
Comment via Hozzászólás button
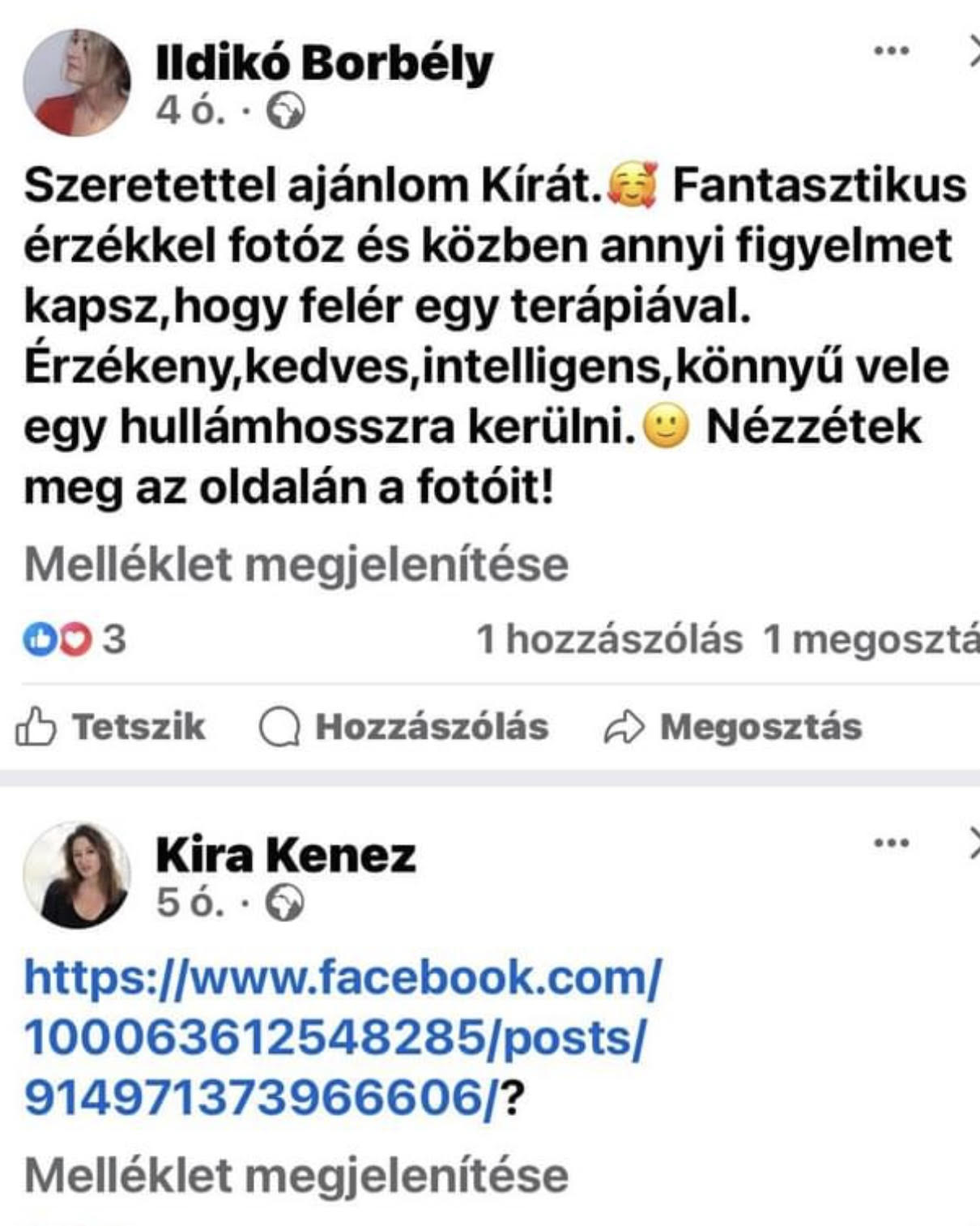click(404, 727)
